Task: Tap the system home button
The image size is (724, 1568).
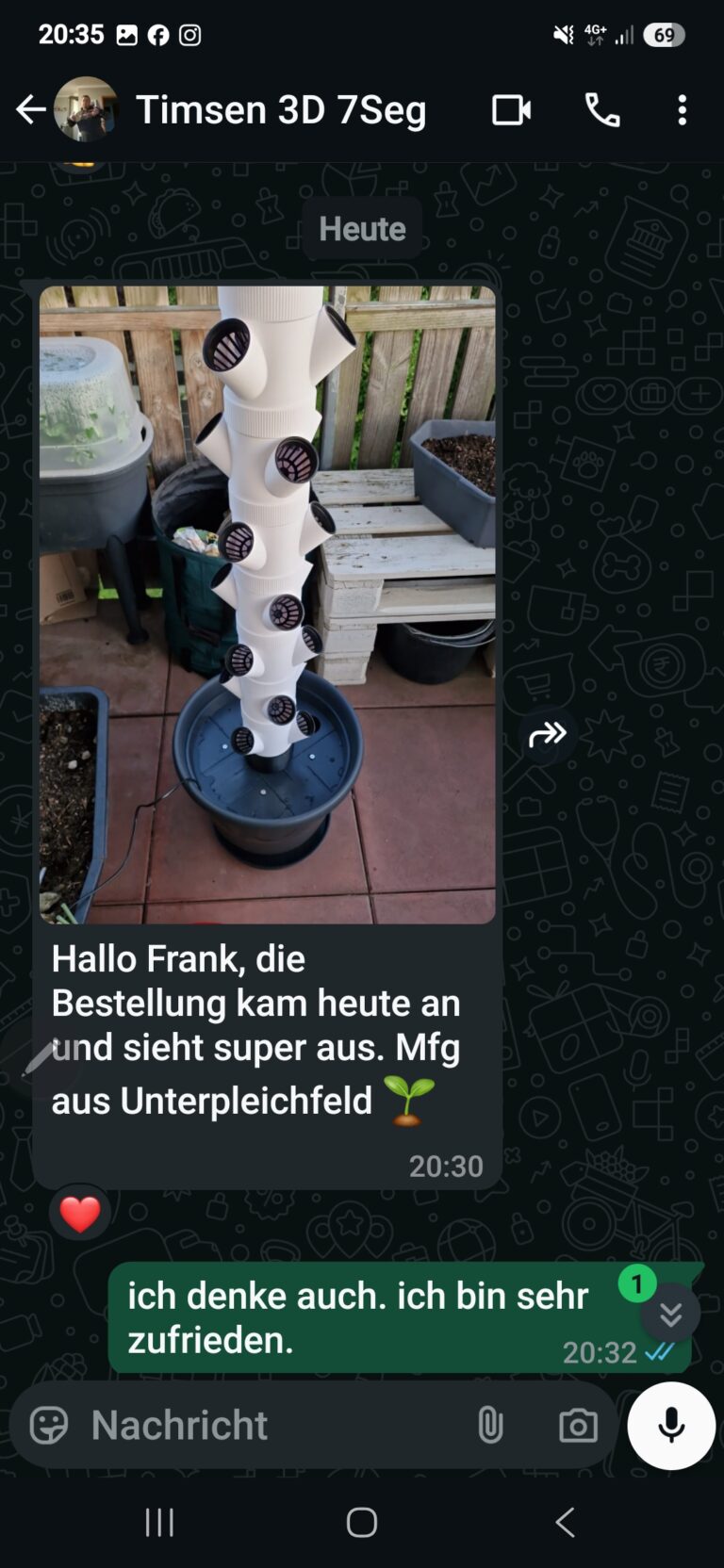Action: click(x=362, y=1522)
